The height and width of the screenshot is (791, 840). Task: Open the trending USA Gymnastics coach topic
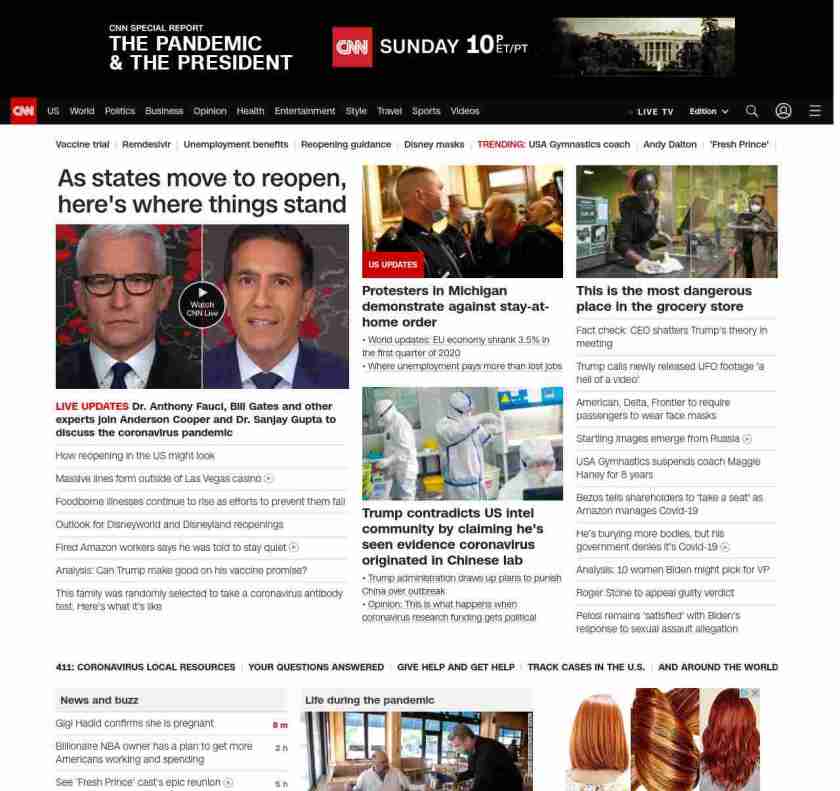pos(579,144)
